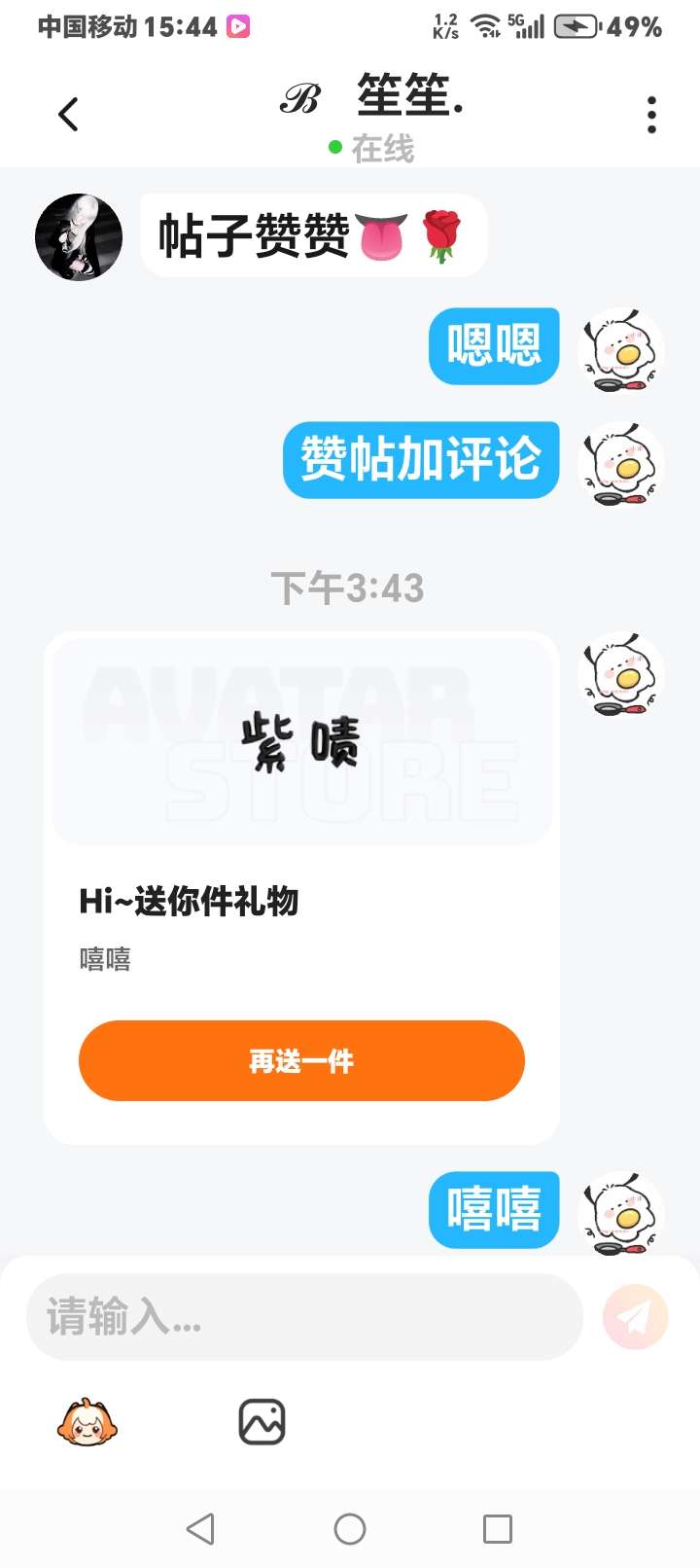Open the 紫啧 gift card

301,741
